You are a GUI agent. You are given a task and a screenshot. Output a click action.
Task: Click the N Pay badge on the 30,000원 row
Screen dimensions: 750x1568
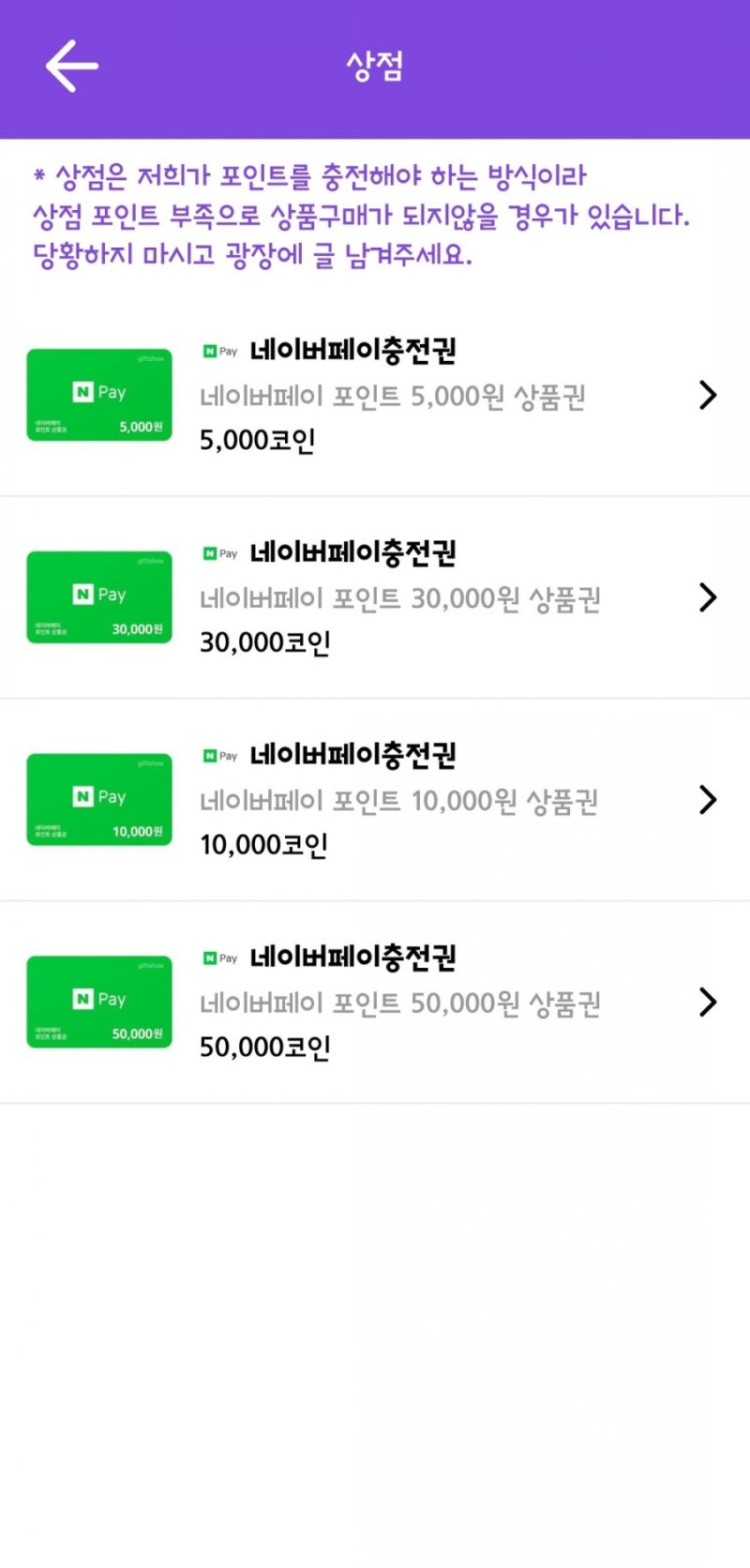tap(218, 553)
